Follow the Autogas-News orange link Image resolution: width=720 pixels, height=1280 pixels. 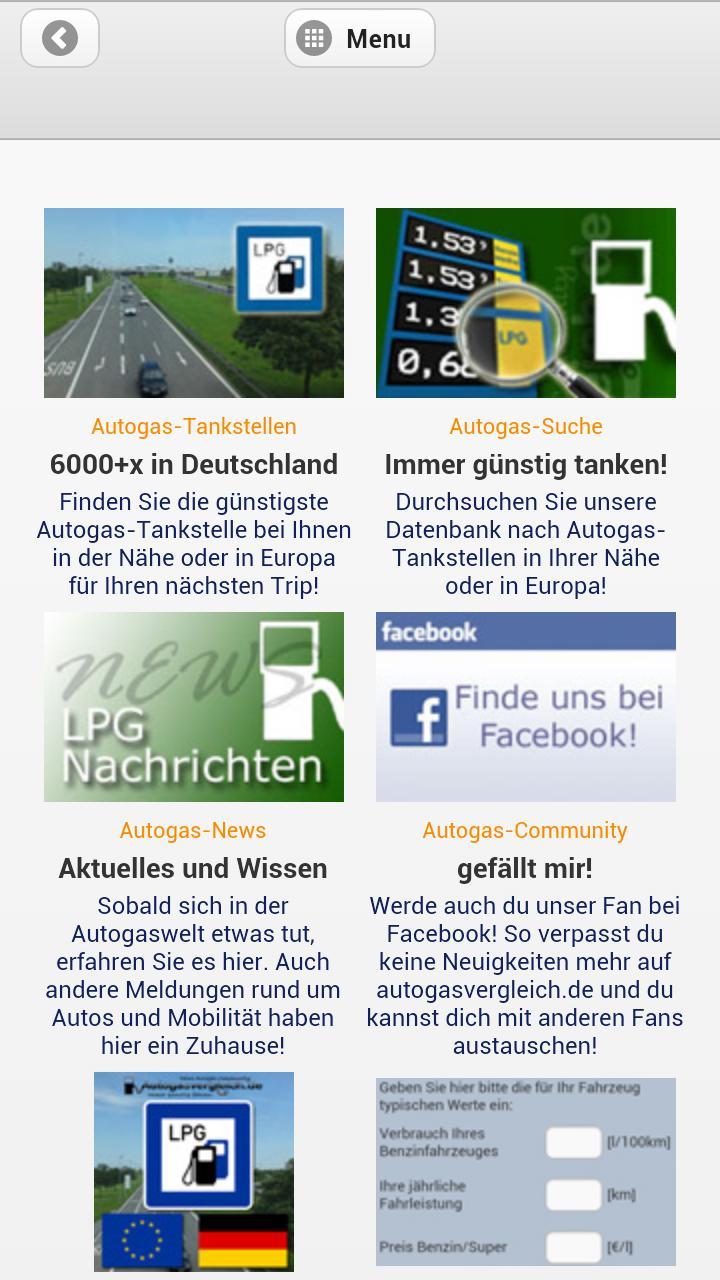tap(193, 830)
